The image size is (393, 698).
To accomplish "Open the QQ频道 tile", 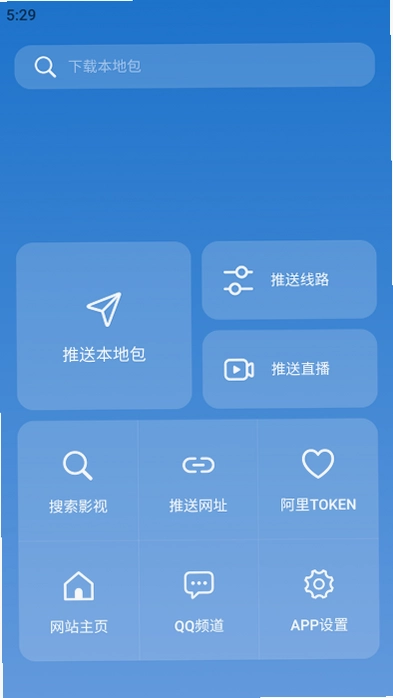I will pyautogui.click(x=199, y=600).
